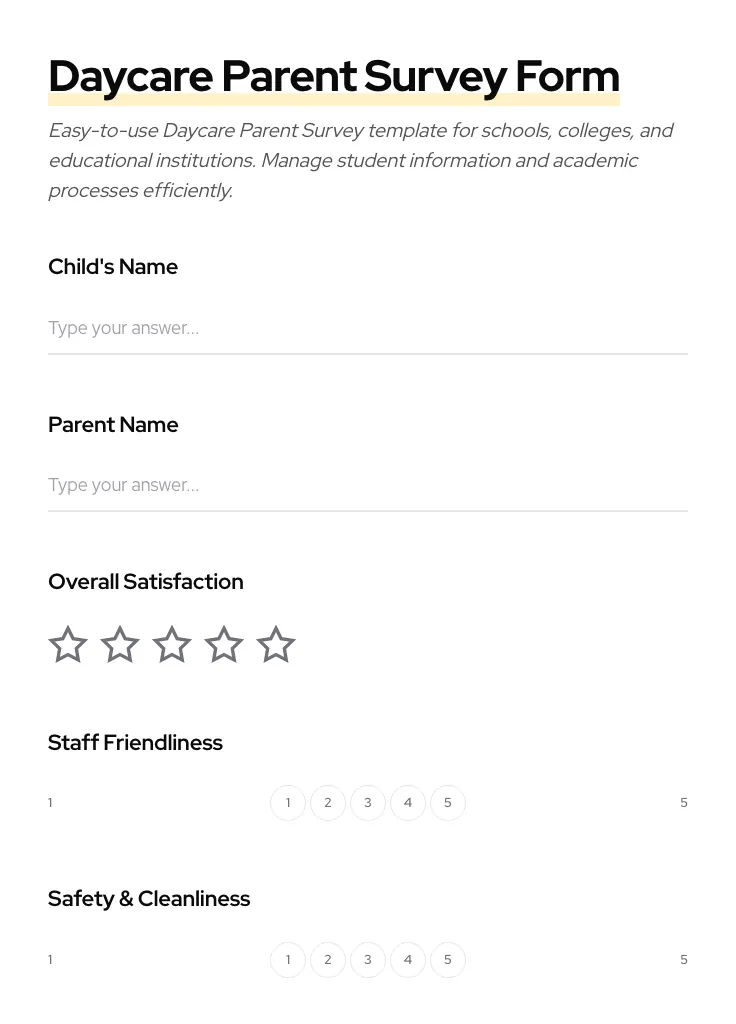This screenshot has height=1024, width=736.
Task: Select the fourth satisfaction star
Action: click(224, 644)
